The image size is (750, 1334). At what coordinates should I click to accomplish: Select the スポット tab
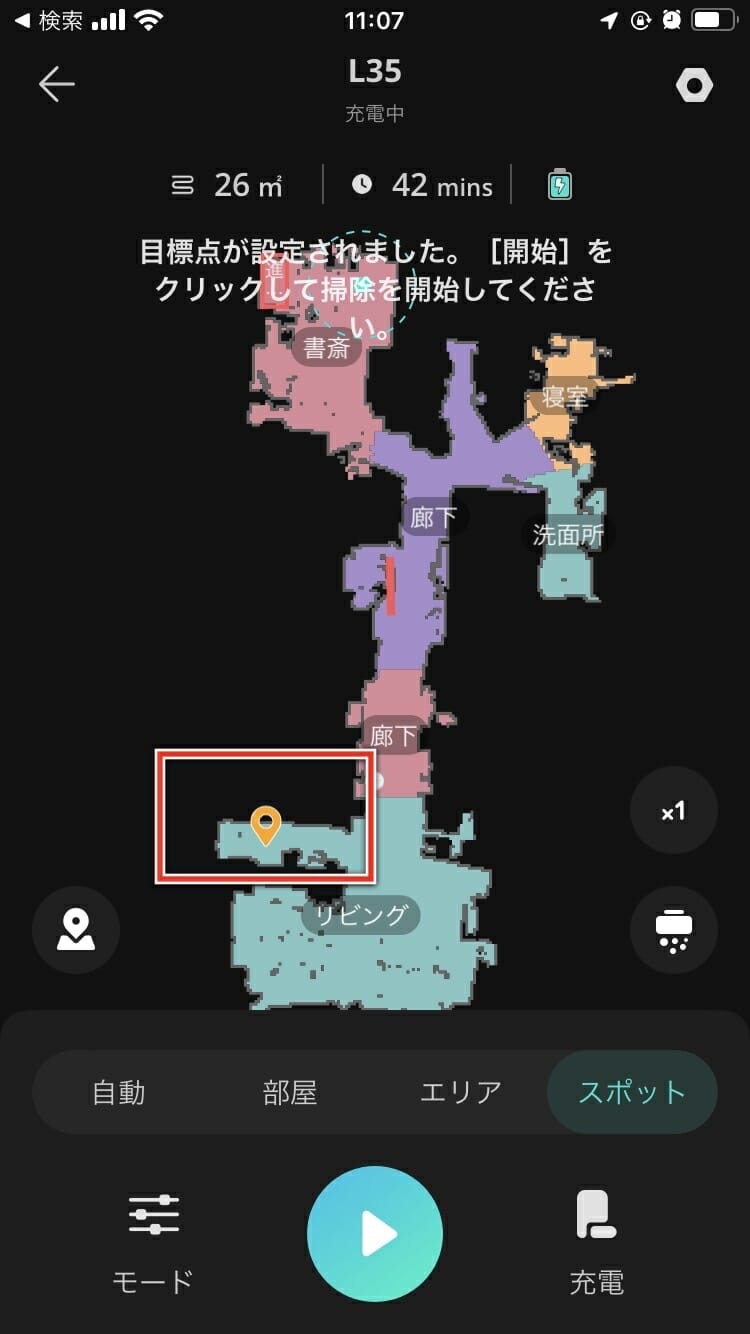632,1092
